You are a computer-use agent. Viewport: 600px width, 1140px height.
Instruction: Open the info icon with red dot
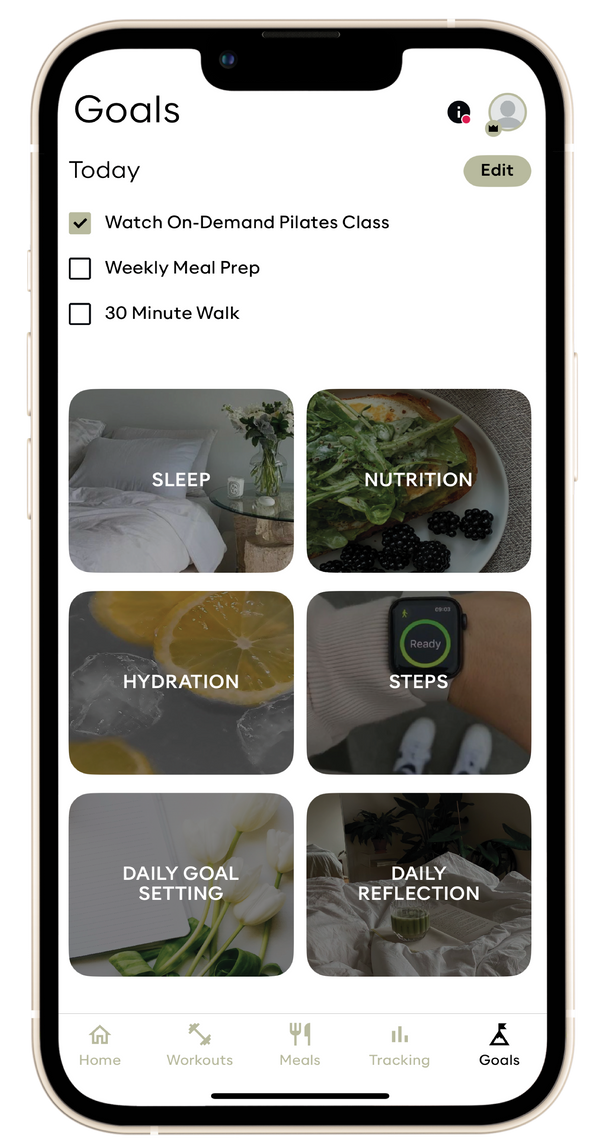pyautogui.click(x=459, y=112)
